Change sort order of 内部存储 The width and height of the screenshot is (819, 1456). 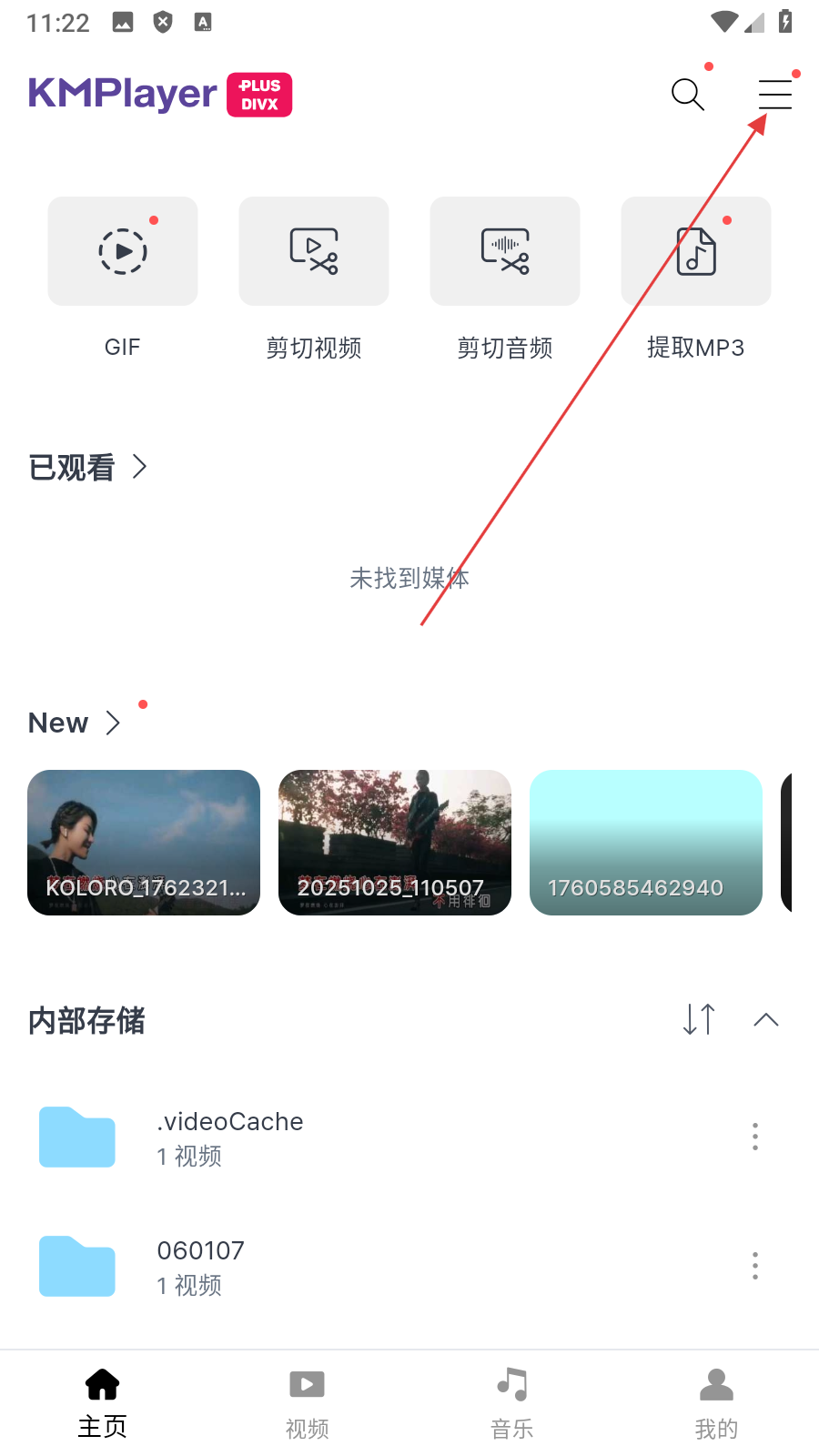click(699, 1019)
